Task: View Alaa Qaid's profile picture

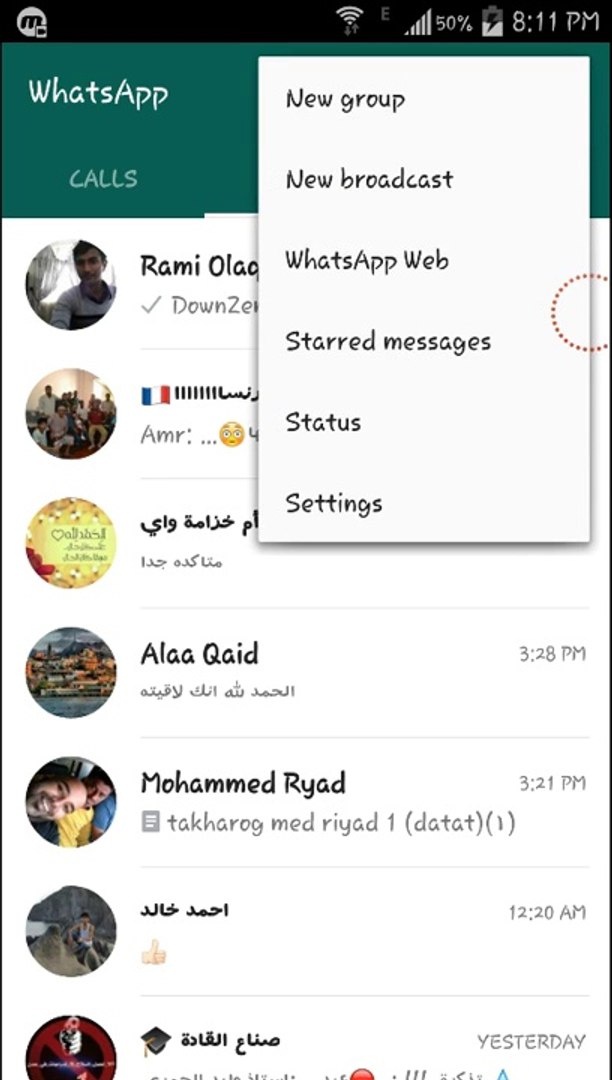Action: (x=71, y=672)
